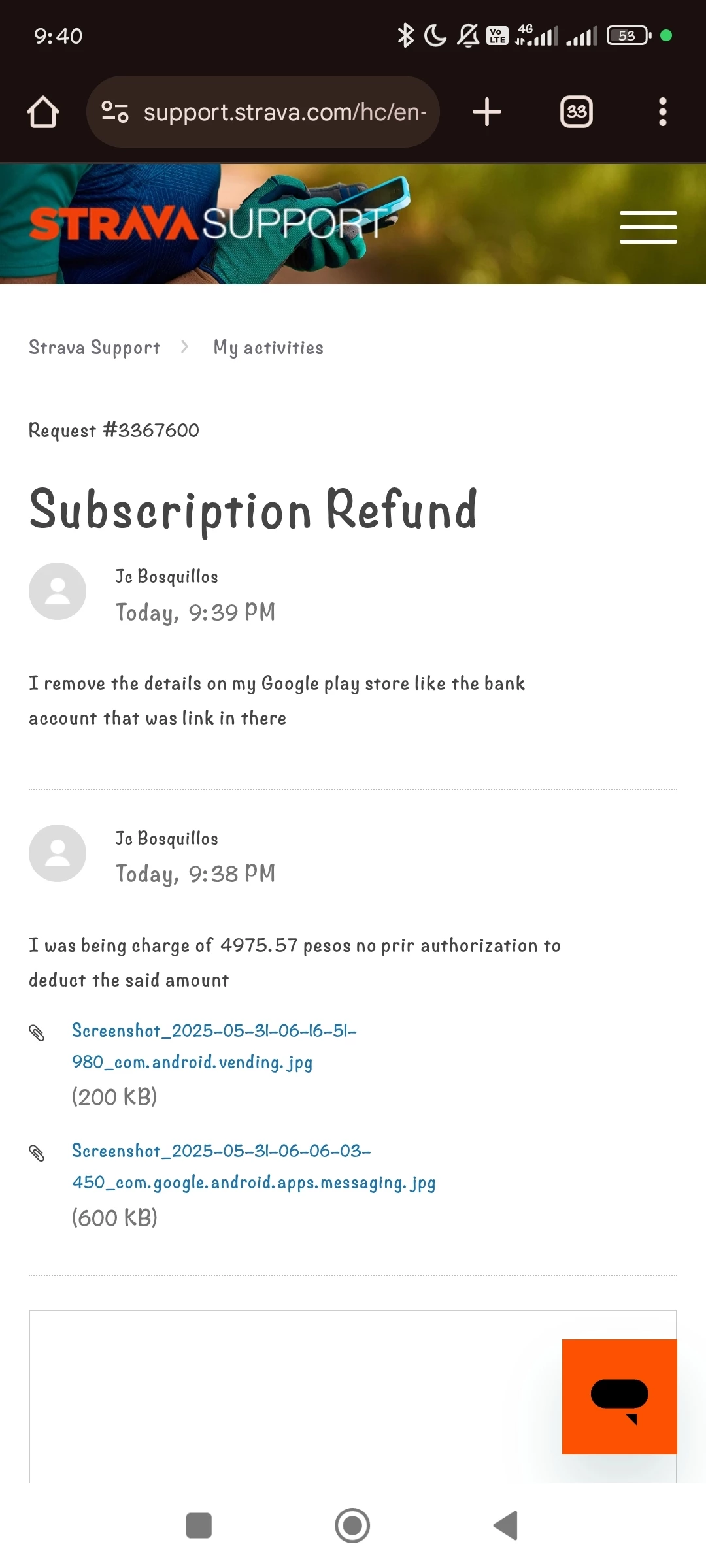Go to the Strava Support breadcrumb link
Image resolution: width=706 pixels, height=1568 pixels.
(94, 348)
